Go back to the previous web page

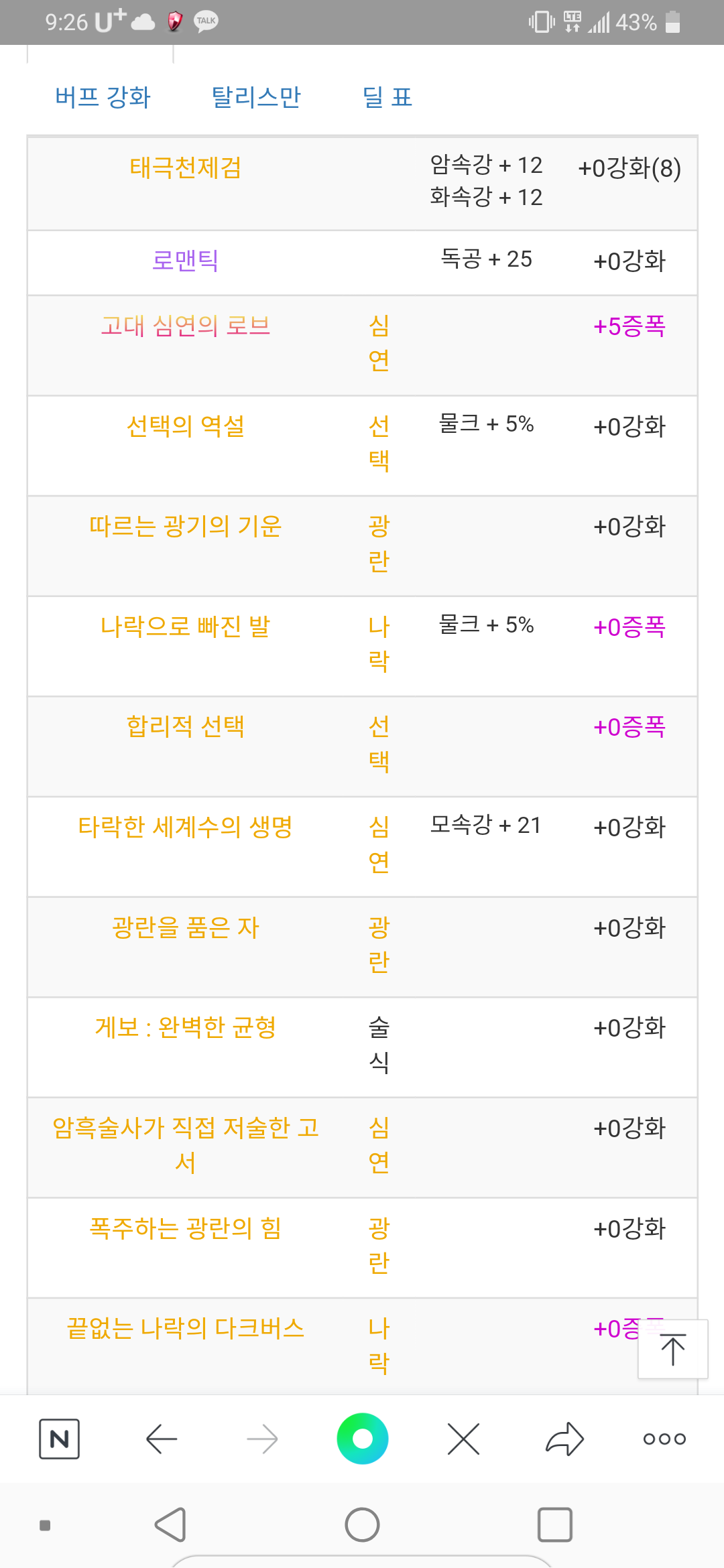click(x=162, y=1439)
